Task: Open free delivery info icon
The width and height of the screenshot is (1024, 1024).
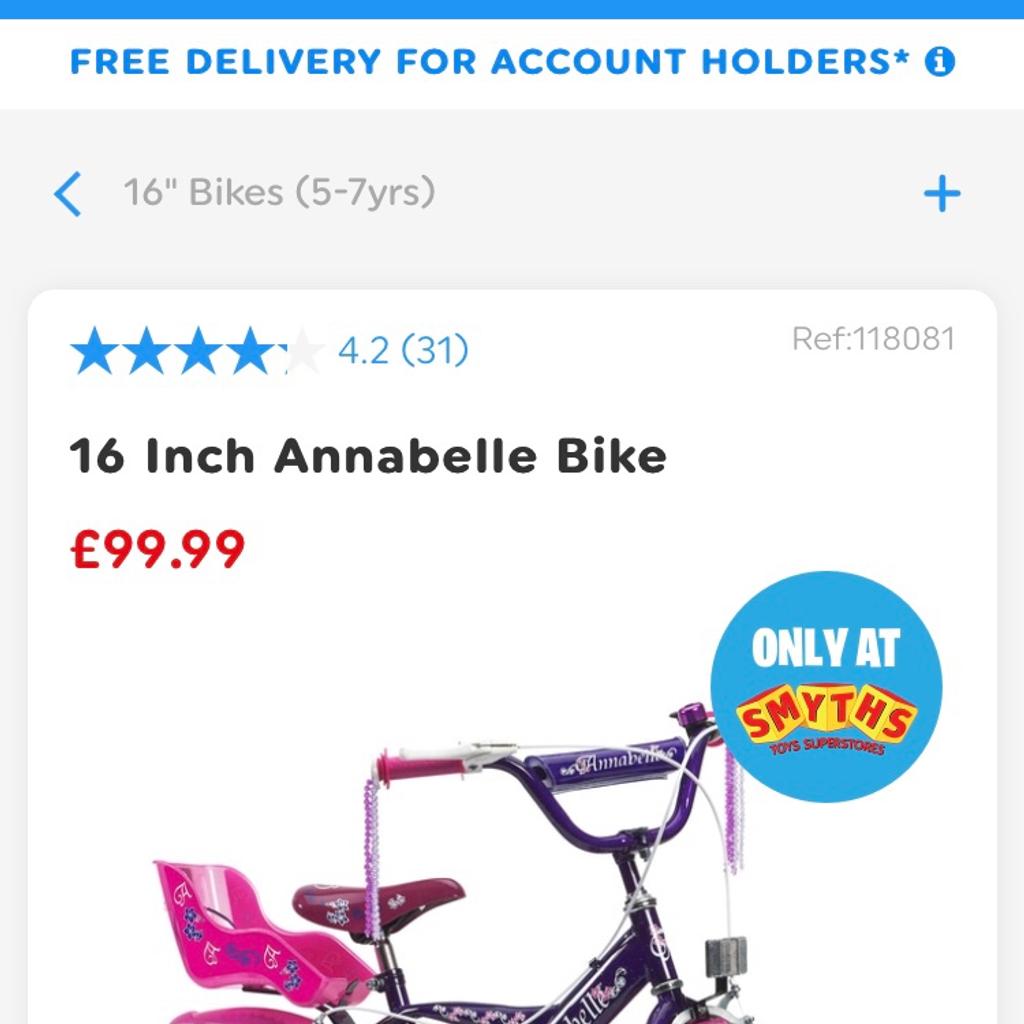Action: [939, 62]
